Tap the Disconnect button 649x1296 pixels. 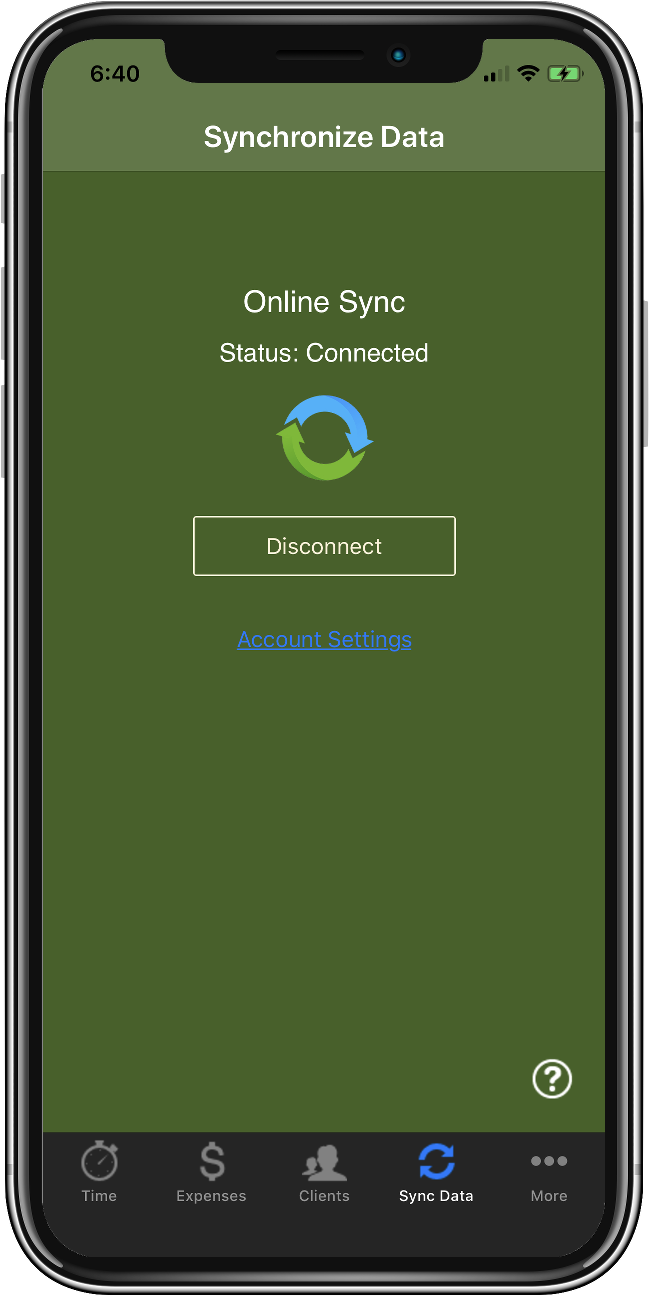(x=324, y=546)
